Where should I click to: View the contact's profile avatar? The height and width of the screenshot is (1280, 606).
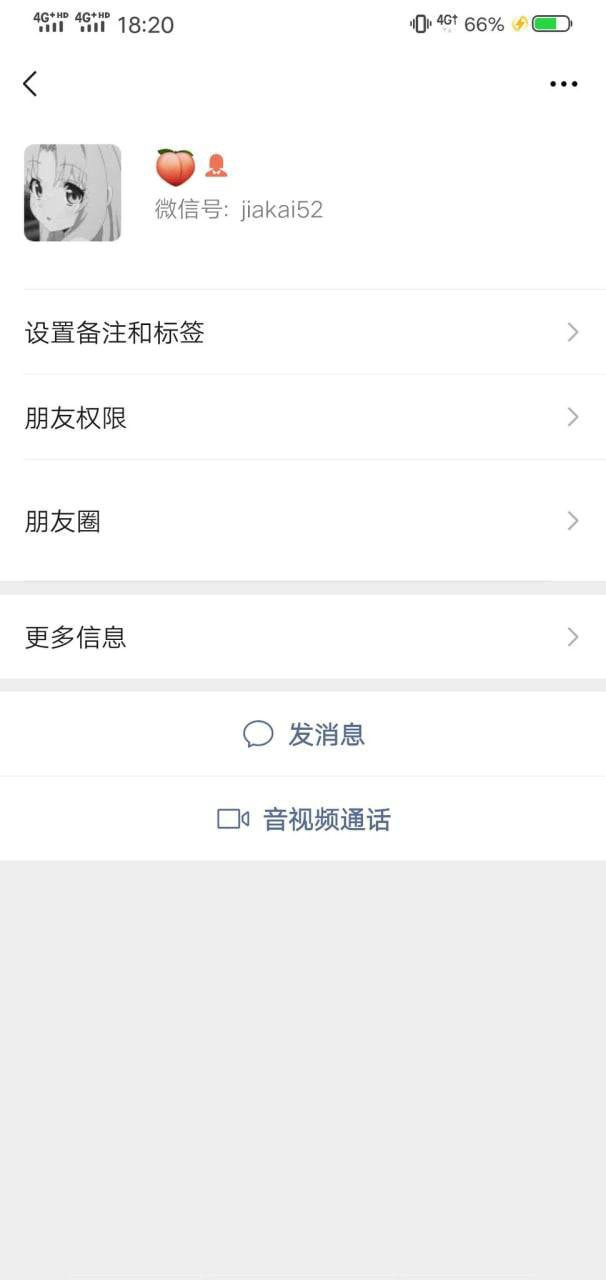click(x=72, y=193)
